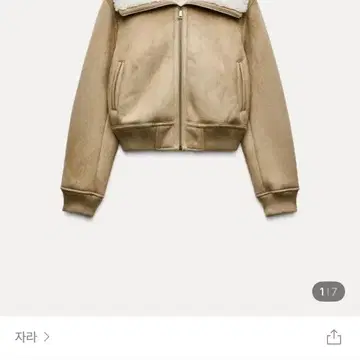
Task: Share this product listing
Action: click(334, 337)
